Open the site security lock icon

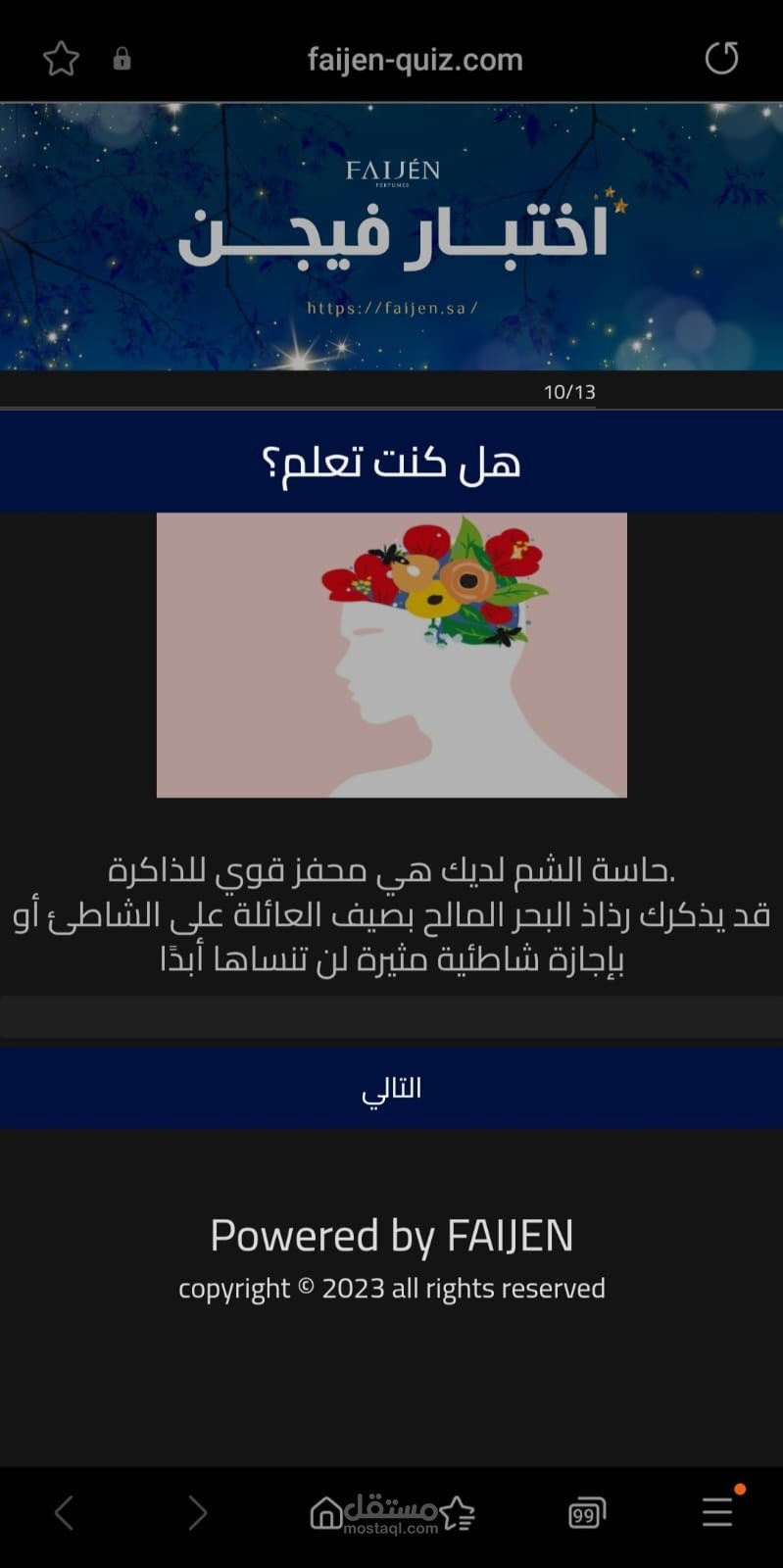122,58
